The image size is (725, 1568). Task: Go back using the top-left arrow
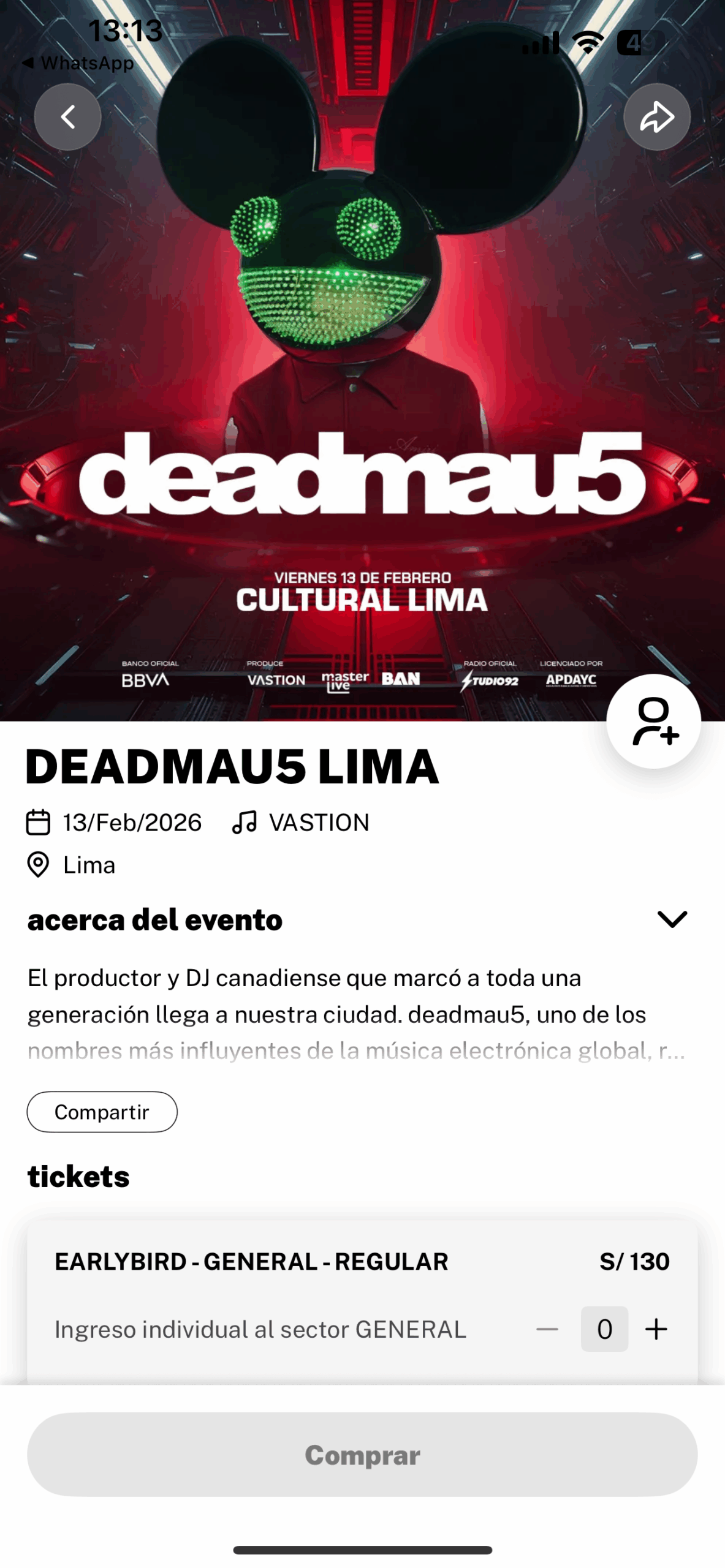67,116
